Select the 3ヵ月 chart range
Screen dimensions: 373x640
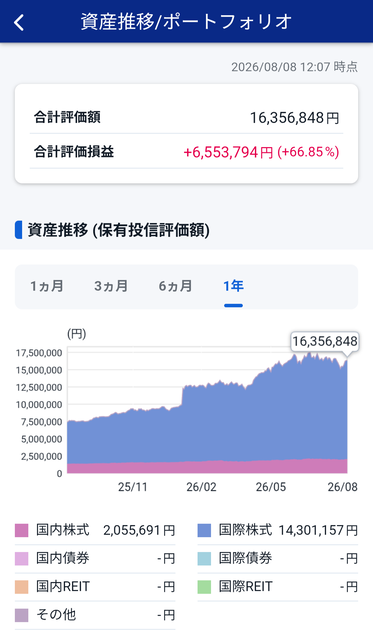click(x=111, y=286)
